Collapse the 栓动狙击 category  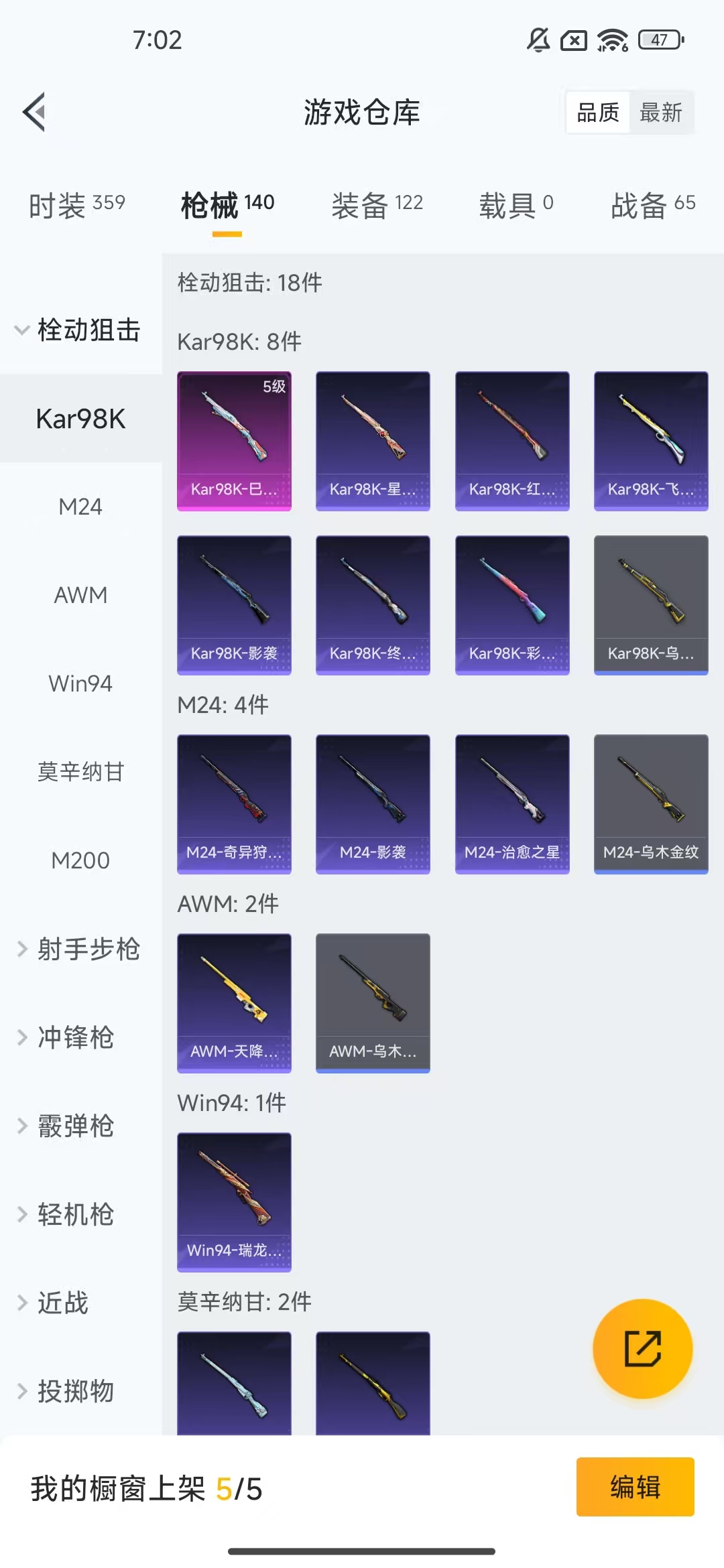tap(79, 330)
